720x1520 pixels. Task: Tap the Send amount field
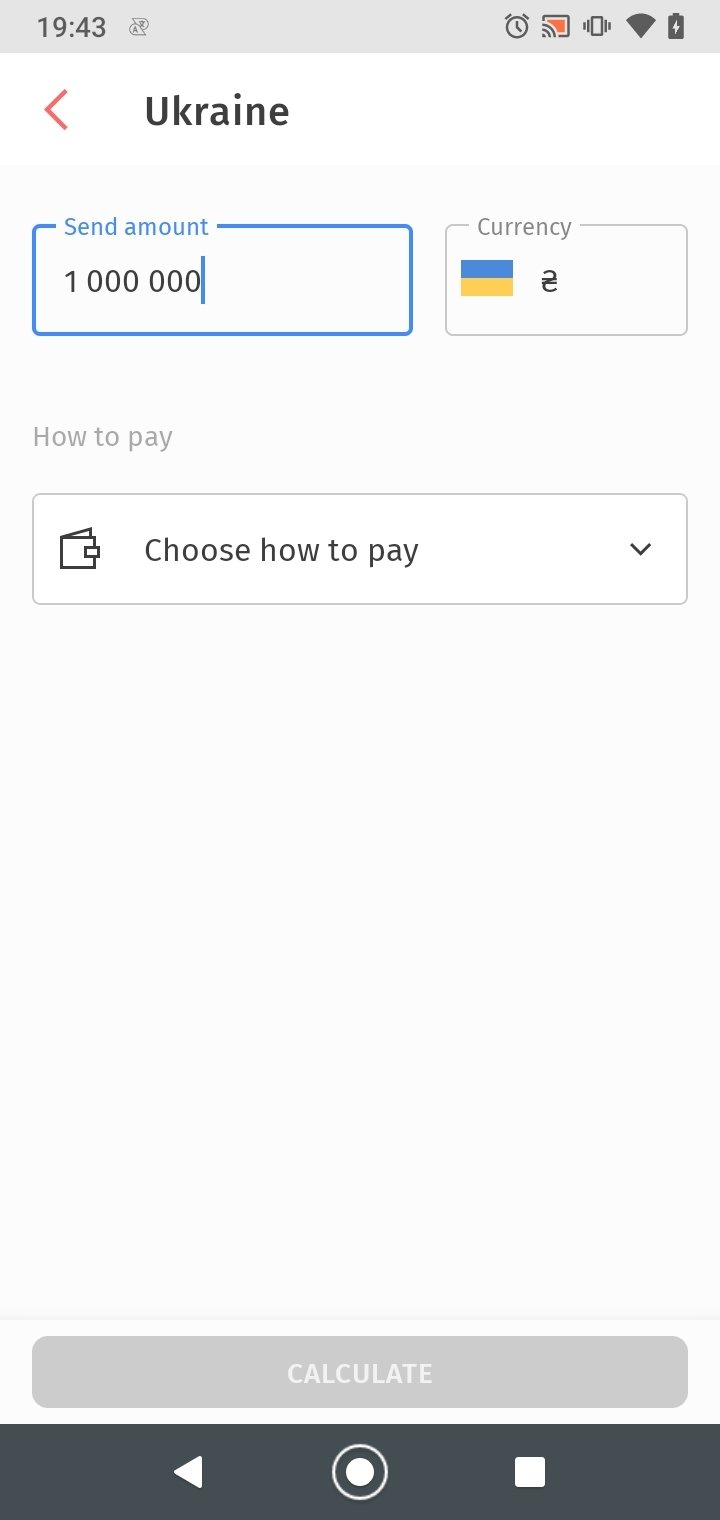pos(222,281)
